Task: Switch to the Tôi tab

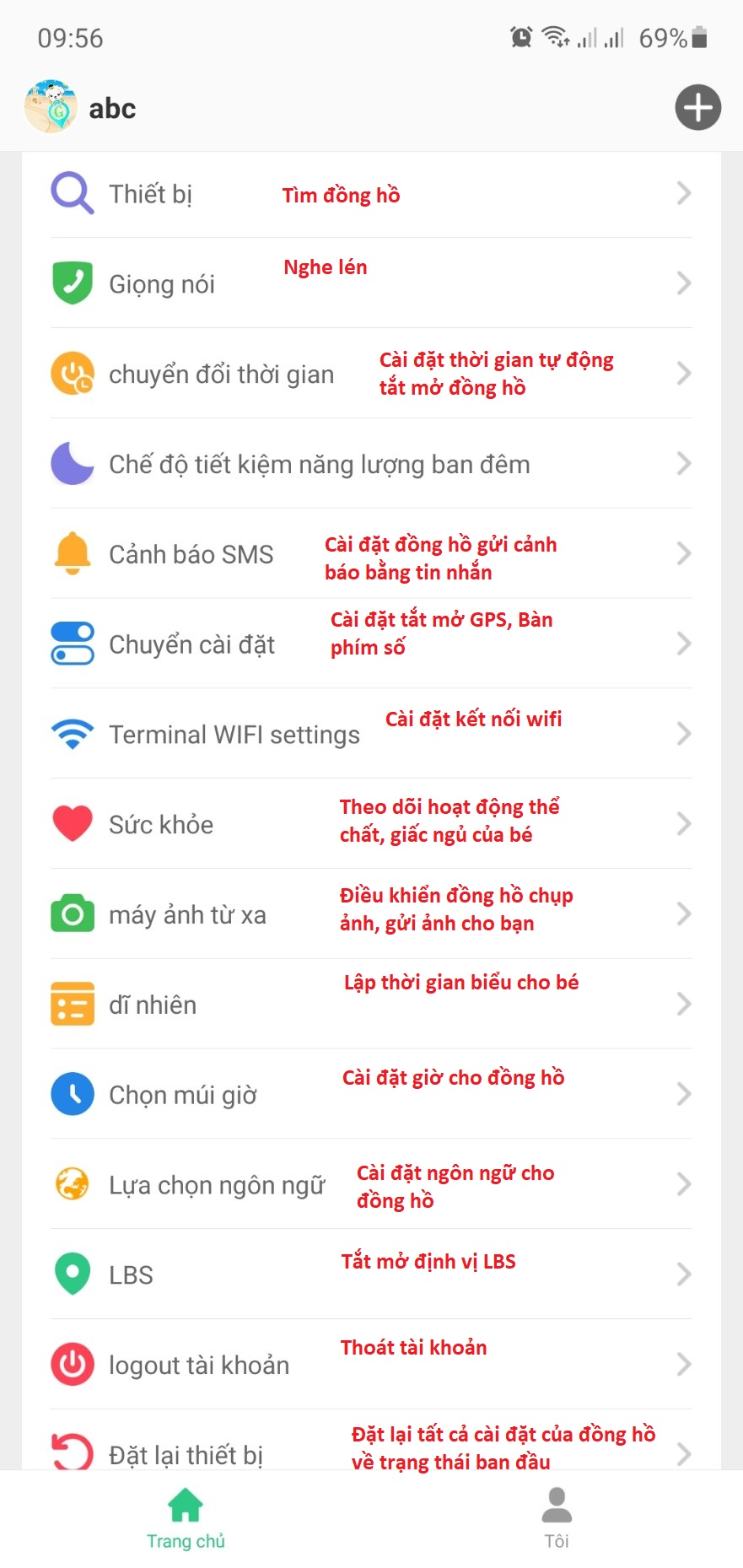Action: (x=557, y=1518)
